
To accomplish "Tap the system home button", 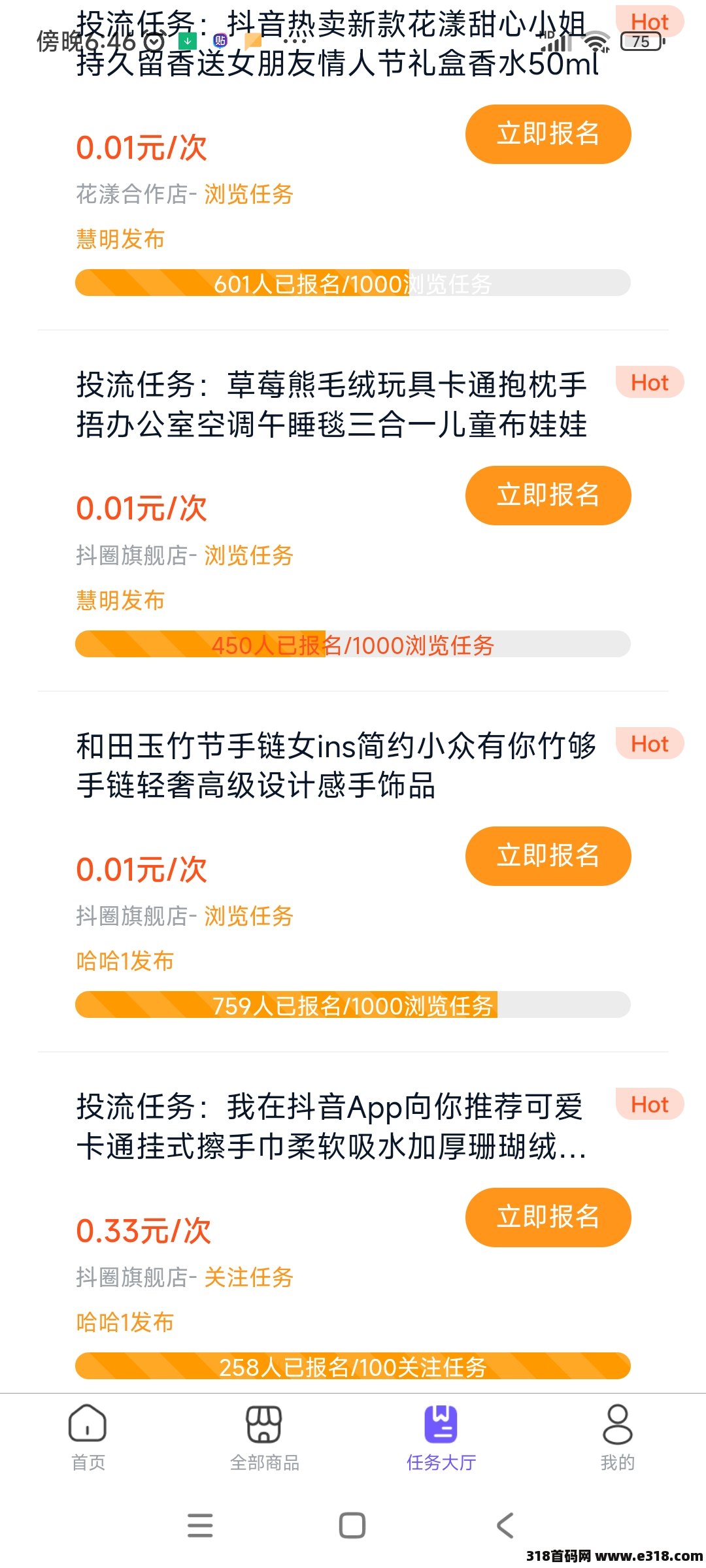I will pyautogui.click(x=352, y=1526).
